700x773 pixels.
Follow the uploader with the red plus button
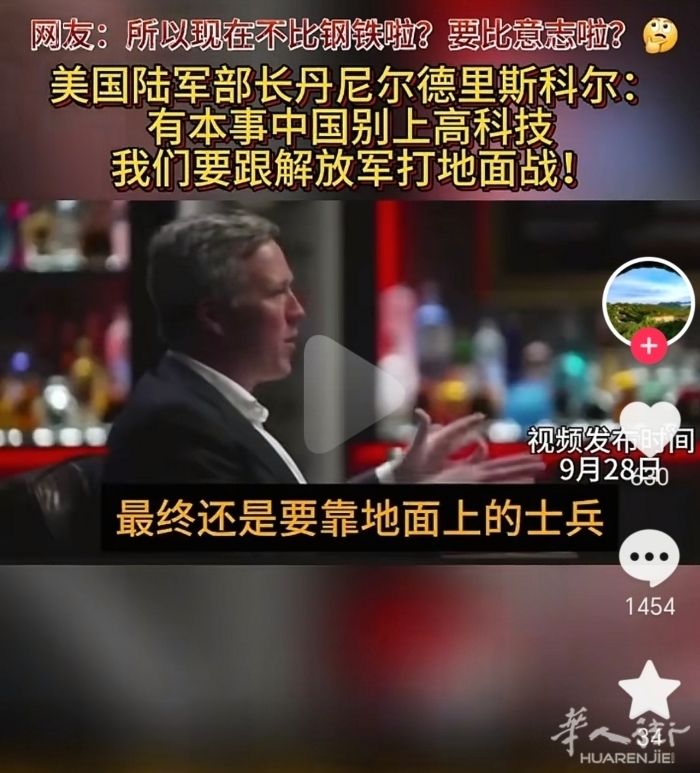coord(650,347)
